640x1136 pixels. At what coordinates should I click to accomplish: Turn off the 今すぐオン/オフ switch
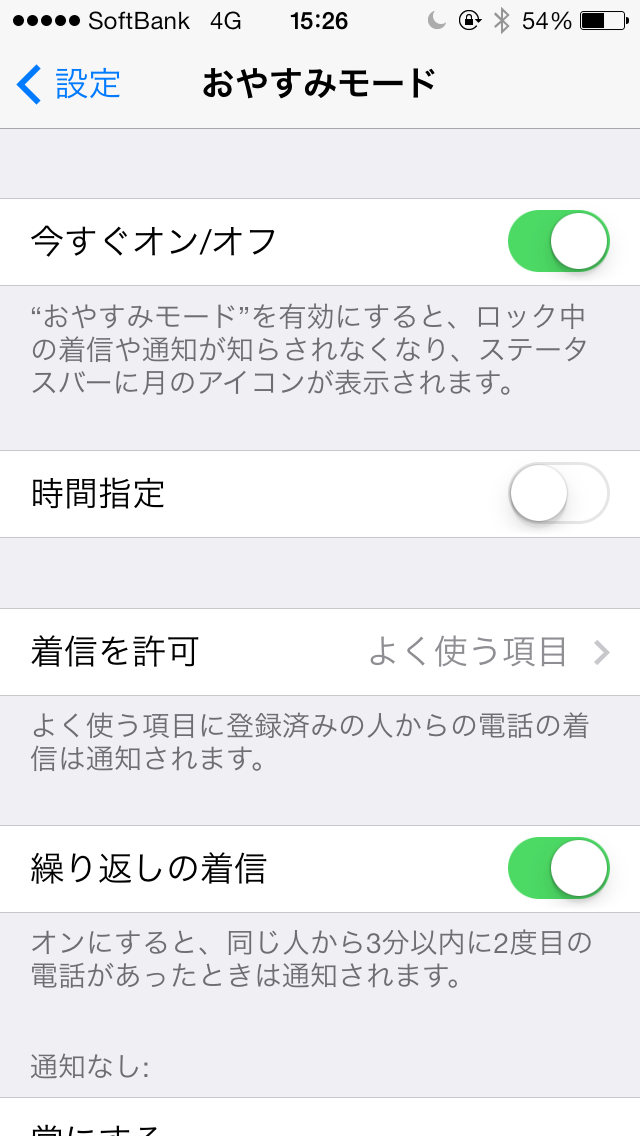558,241
